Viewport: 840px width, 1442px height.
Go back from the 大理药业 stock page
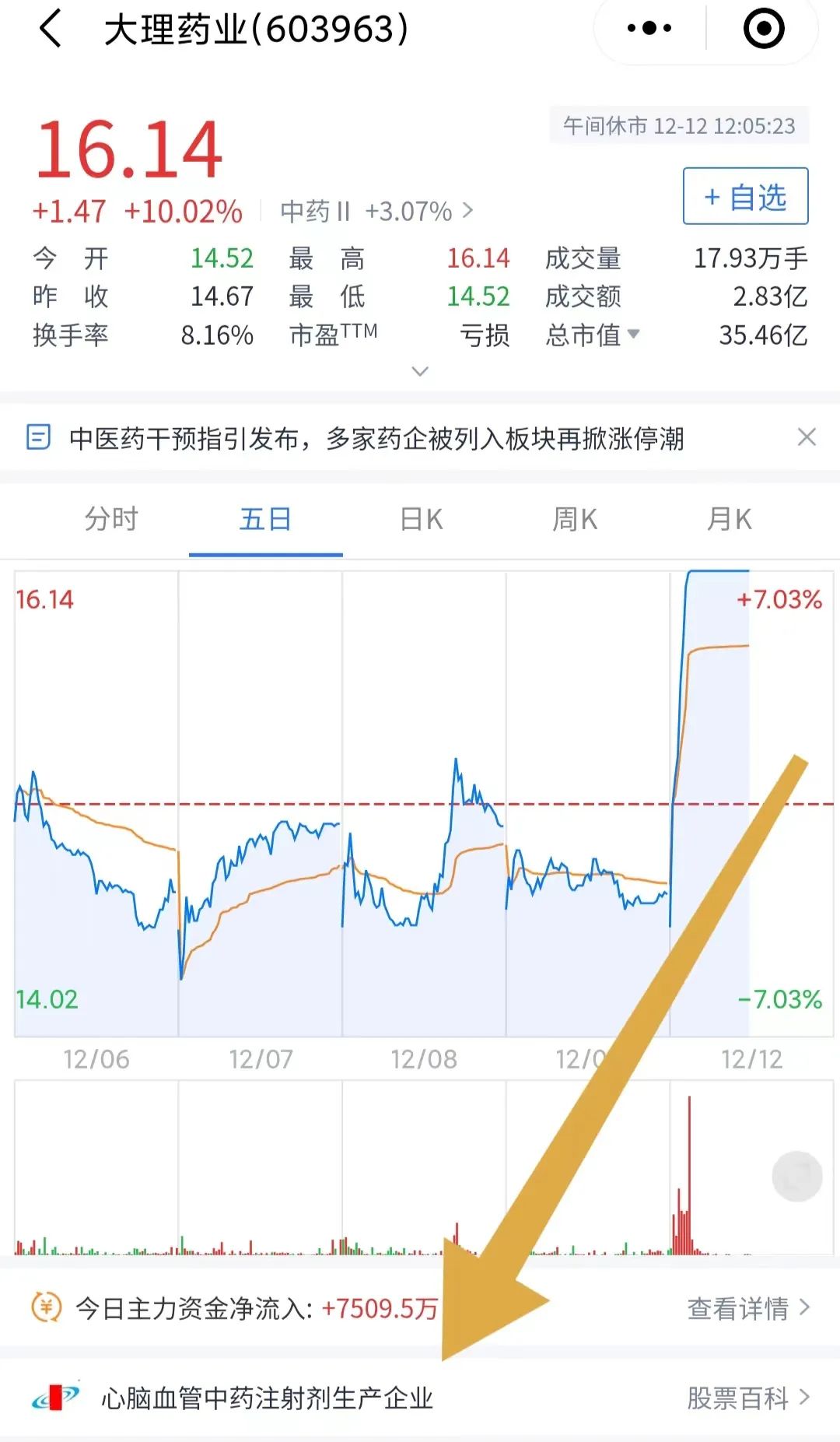point(50,30)
